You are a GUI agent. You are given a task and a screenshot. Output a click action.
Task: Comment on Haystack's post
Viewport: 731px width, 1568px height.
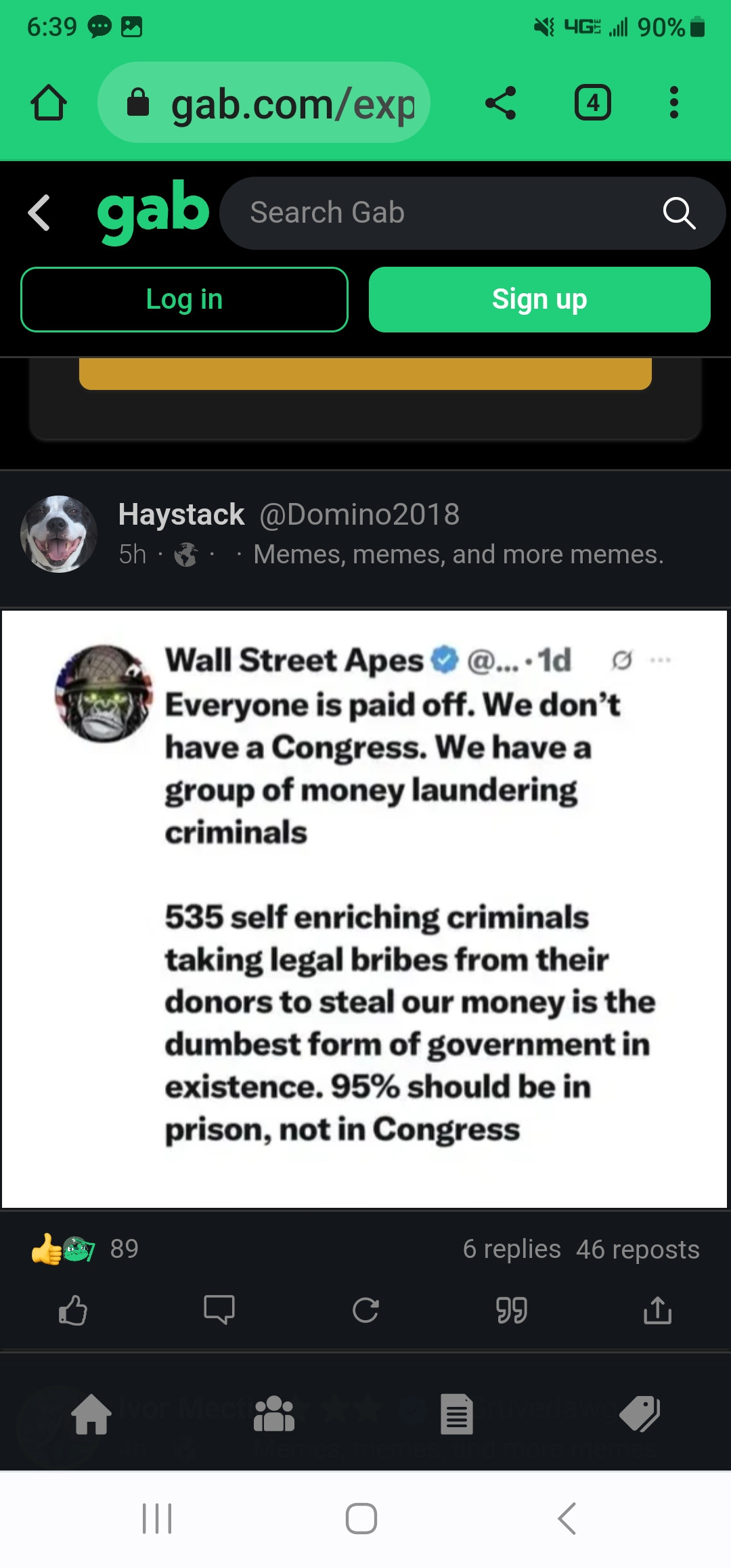[x=219, y=1310]
